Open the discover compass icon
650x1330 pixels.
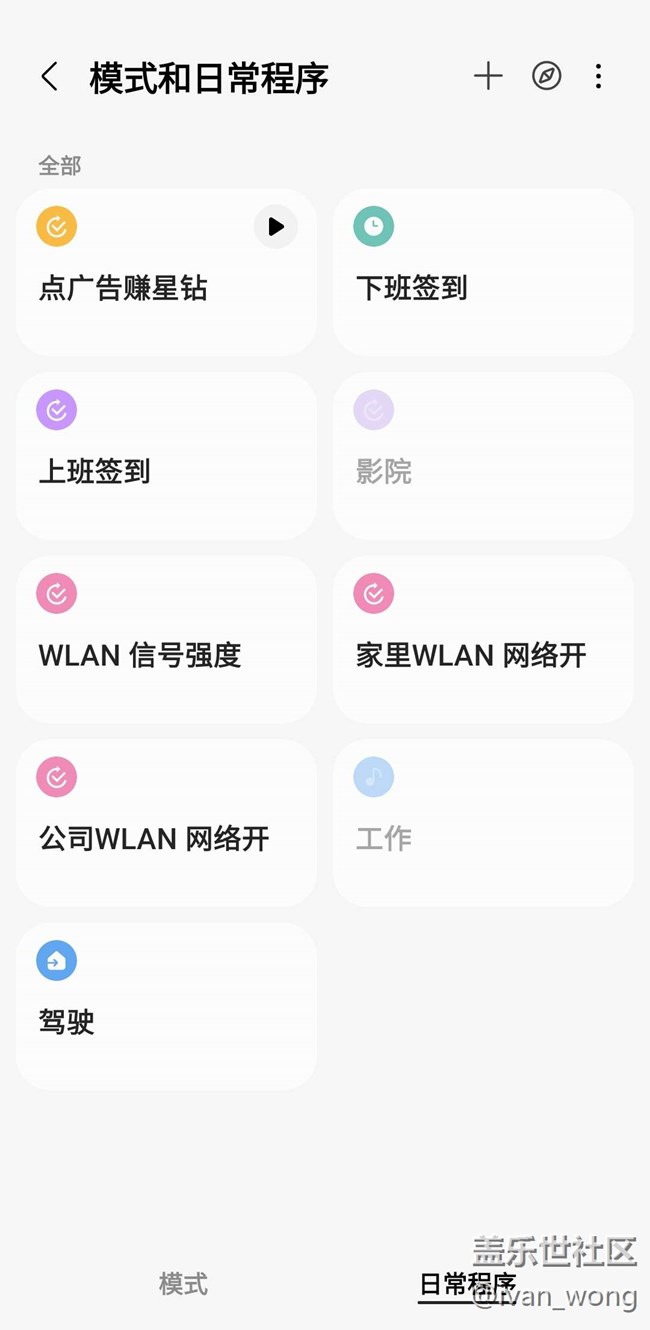[x=546, y=76]
